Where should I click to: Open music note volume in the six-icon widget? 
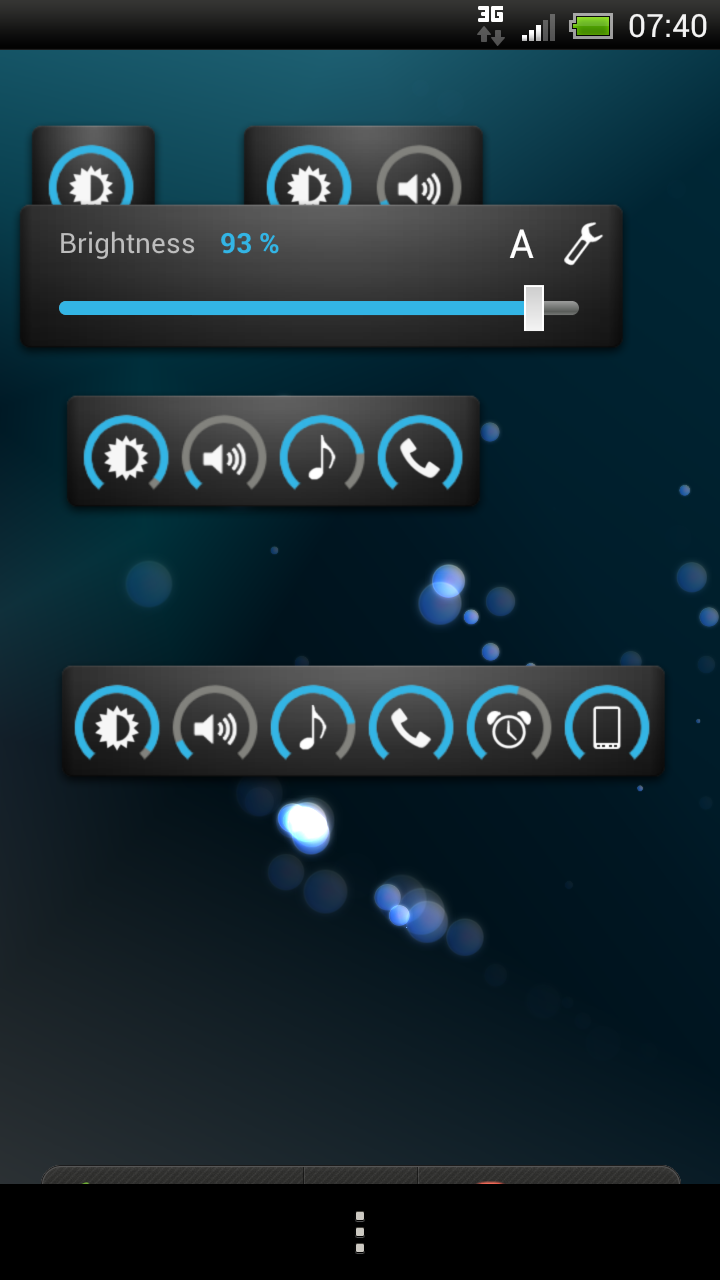pyautogui.click(x=313, y=728)
